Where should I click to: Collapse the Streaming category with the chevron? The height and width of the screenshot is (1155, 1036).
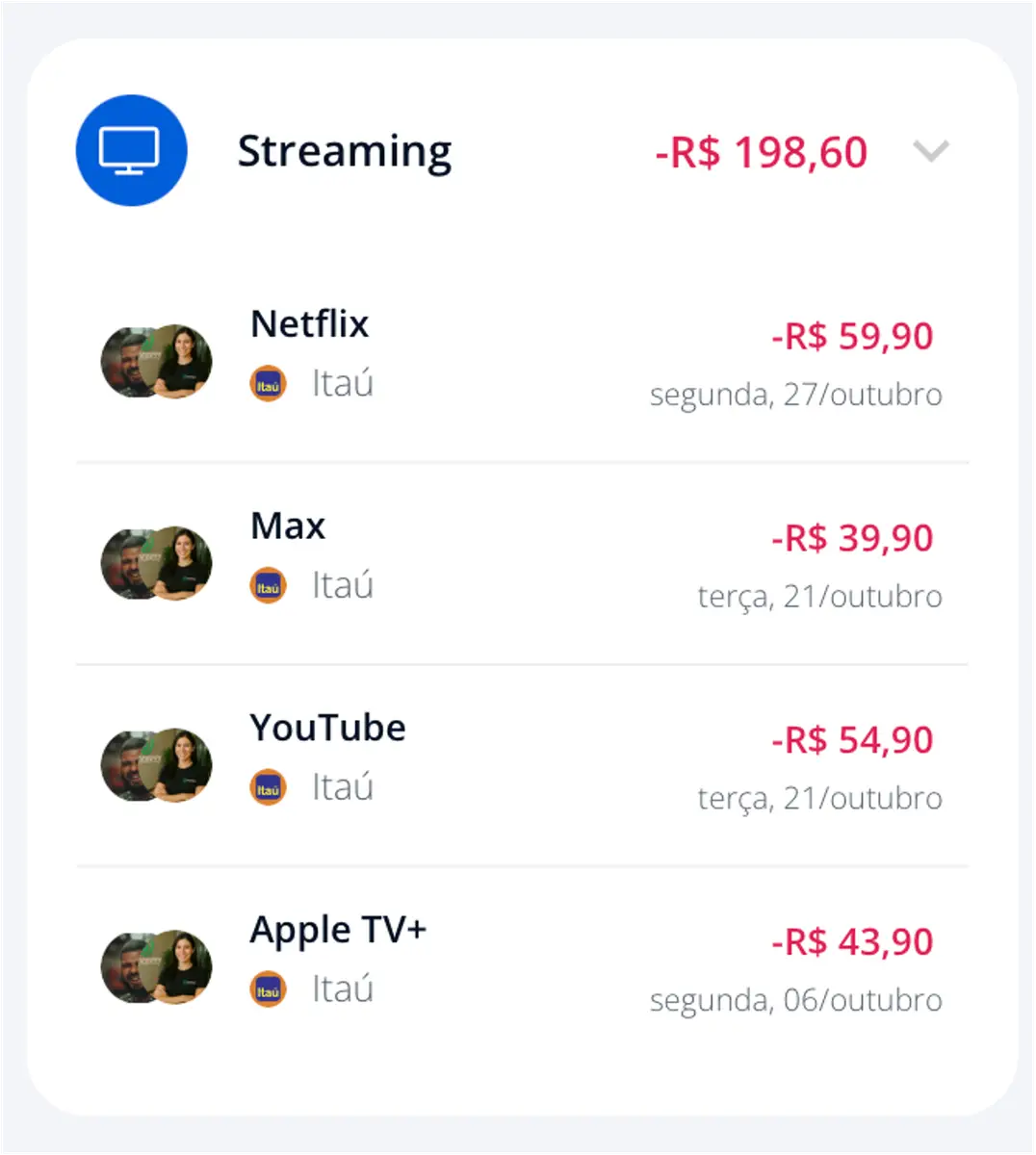point(930,151)
